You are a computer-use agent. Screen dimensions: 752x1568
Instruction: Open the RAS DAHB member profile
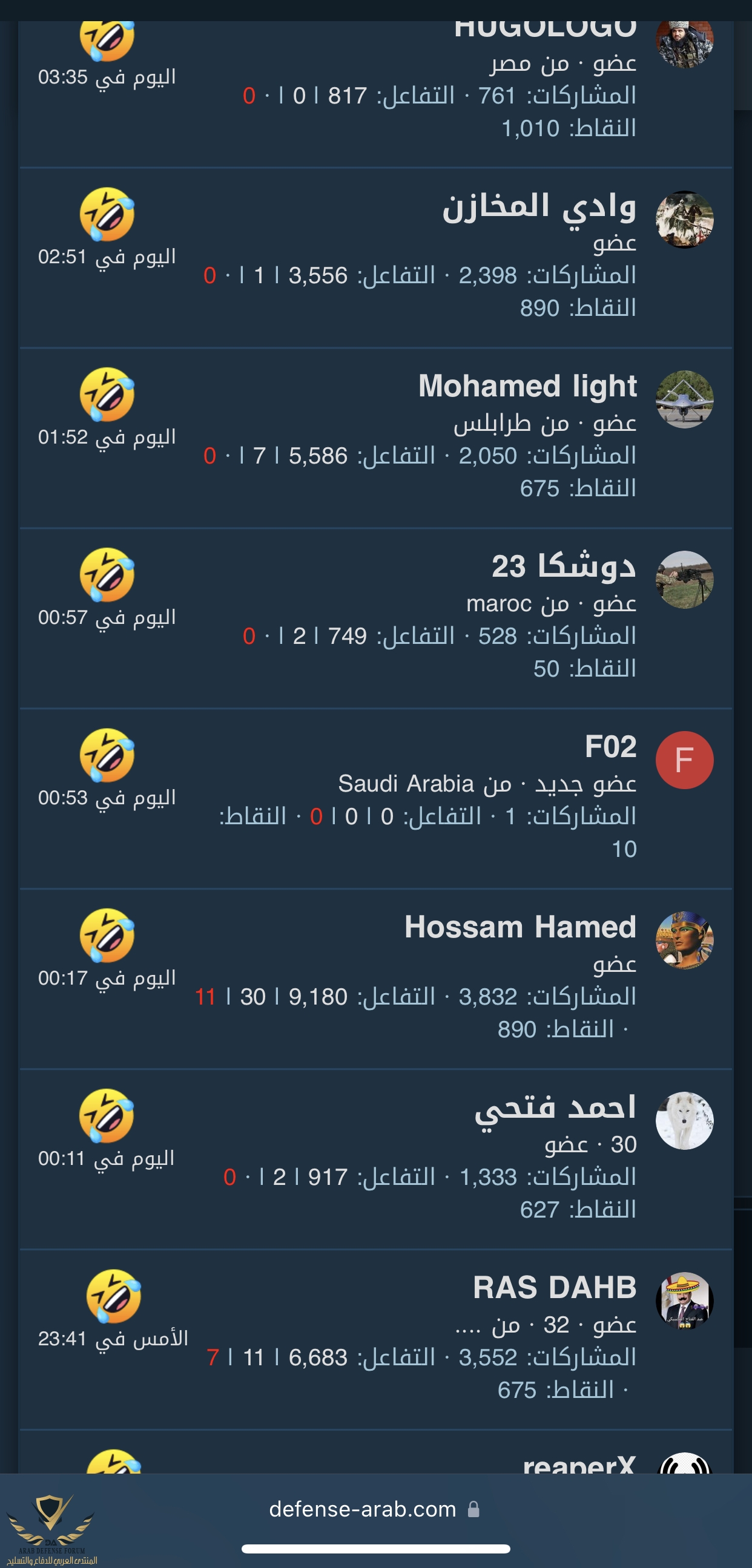click(x=554, y=1287)
